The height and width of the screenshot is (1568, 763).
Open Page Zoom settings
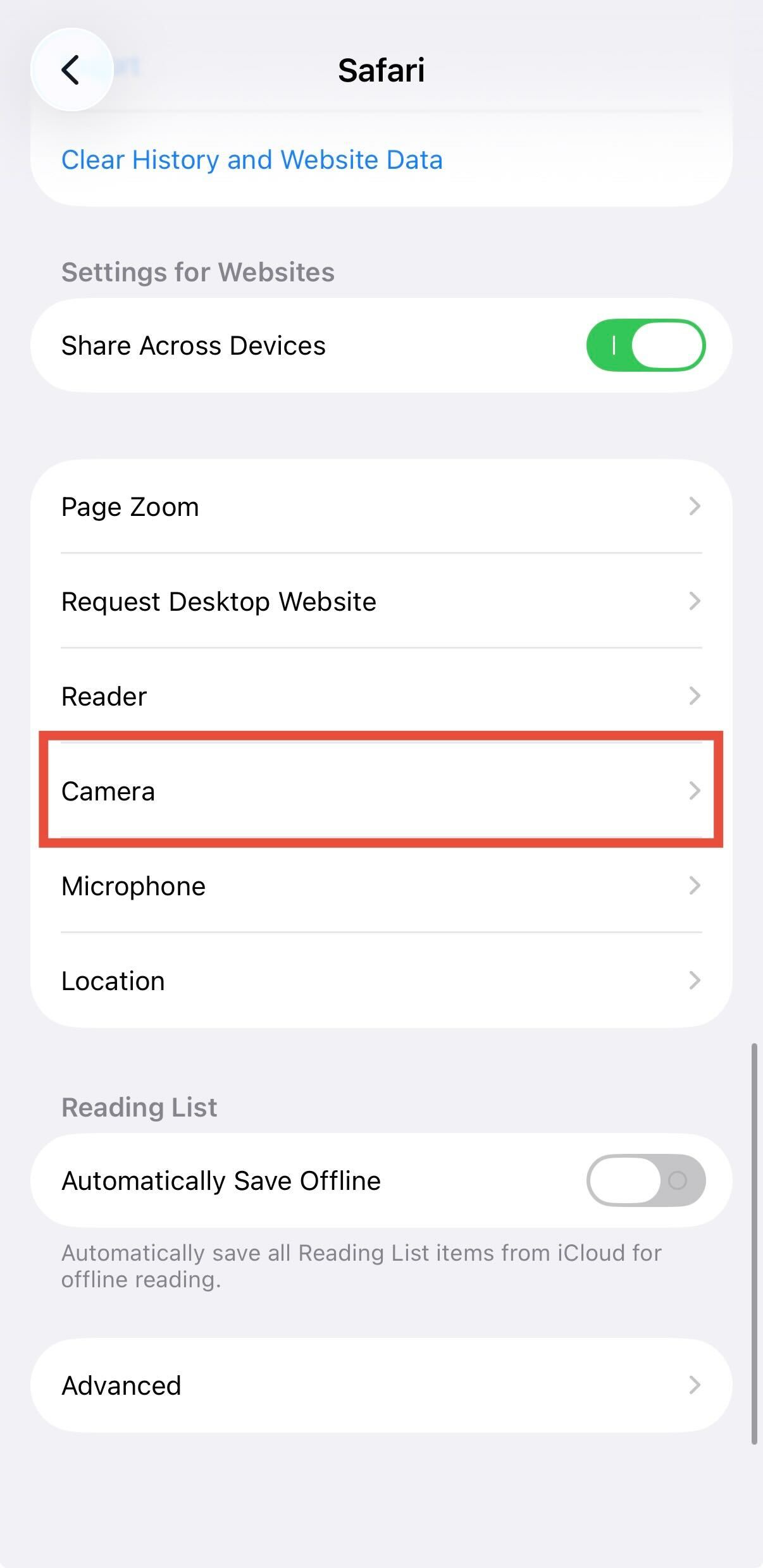pos(381,506)
